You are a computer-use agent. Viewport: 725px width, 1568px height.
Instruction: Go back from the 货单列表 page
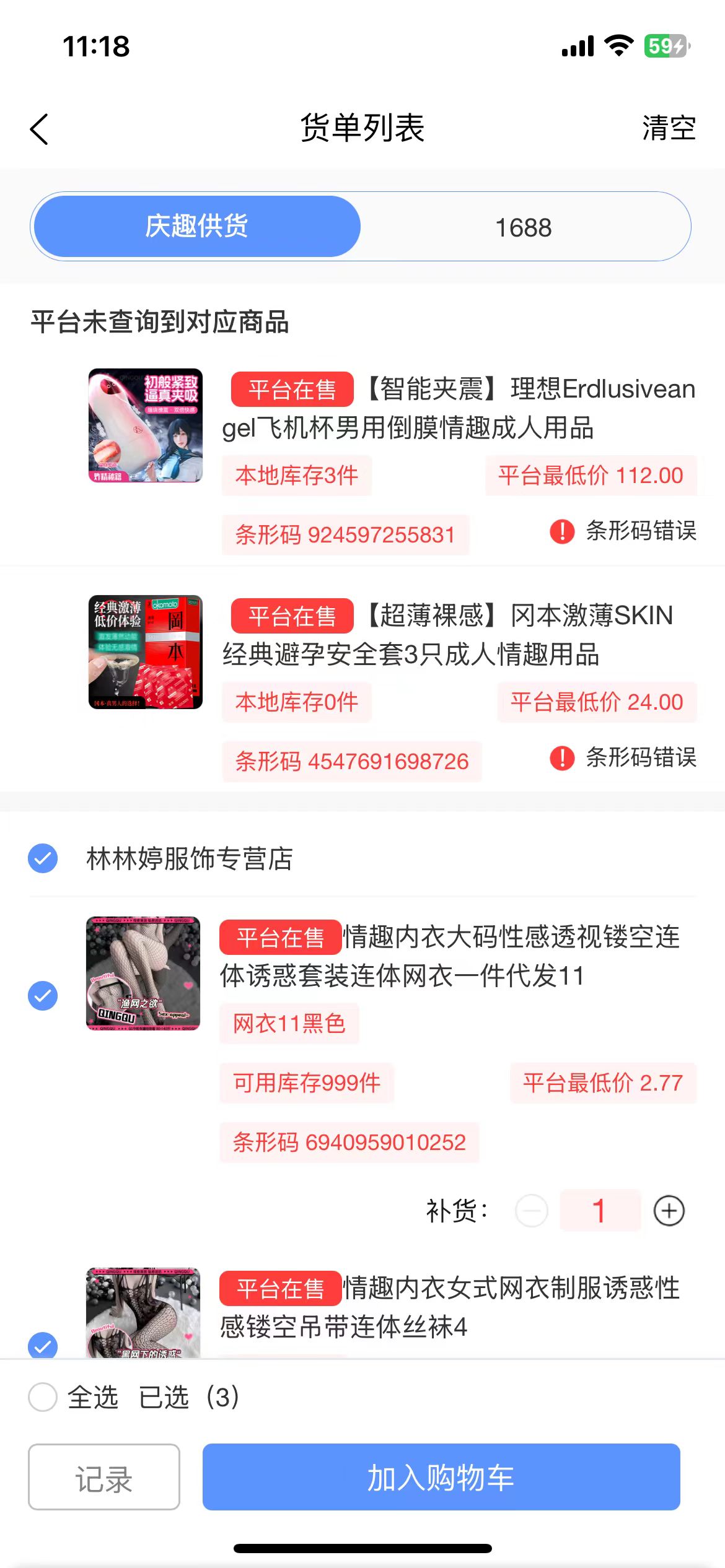(x=39, y=129)
